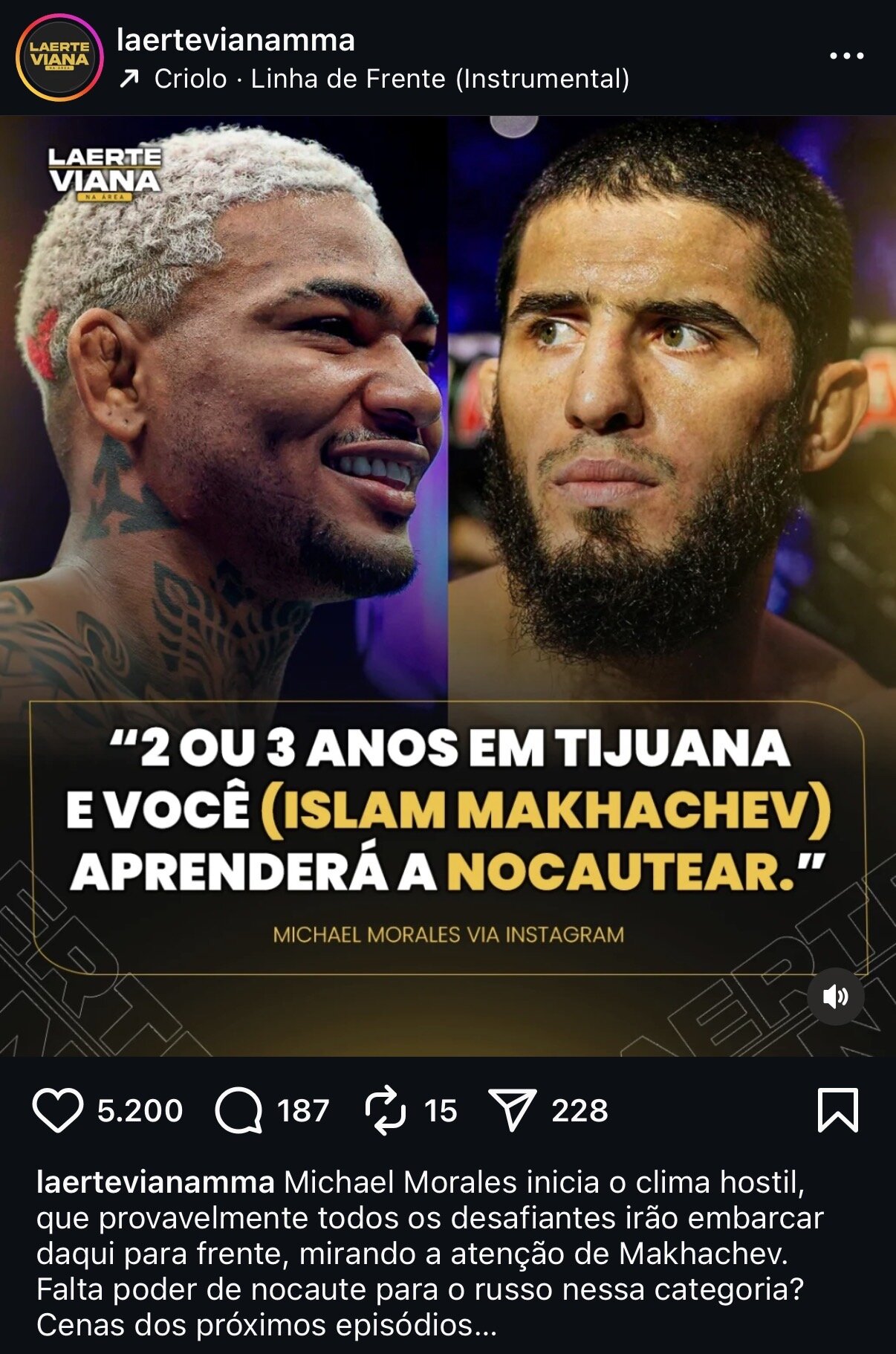Open the comments on this post
The width and height of the screenshot is (896, 1354).
238,1110
